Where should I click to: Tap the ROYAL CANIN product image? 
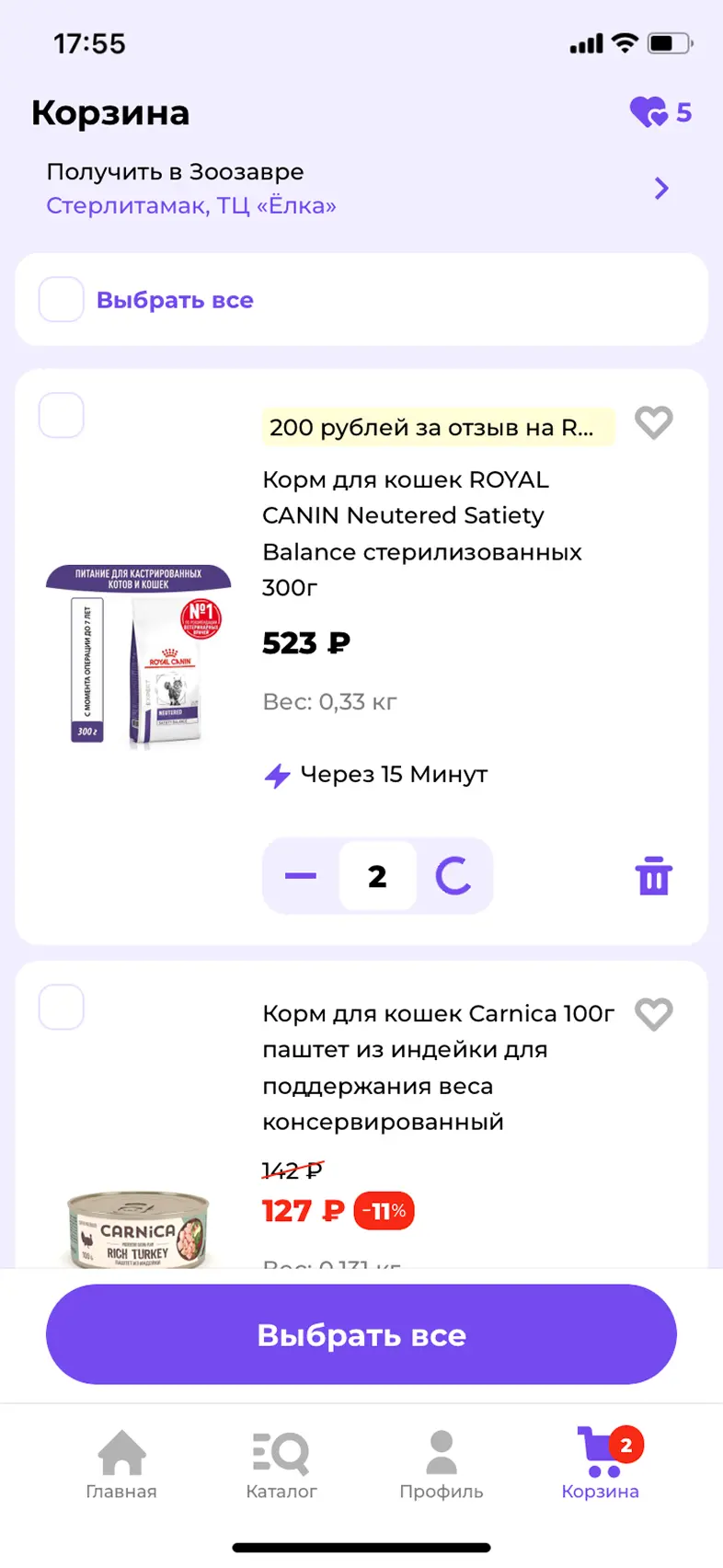click(138, 655)
